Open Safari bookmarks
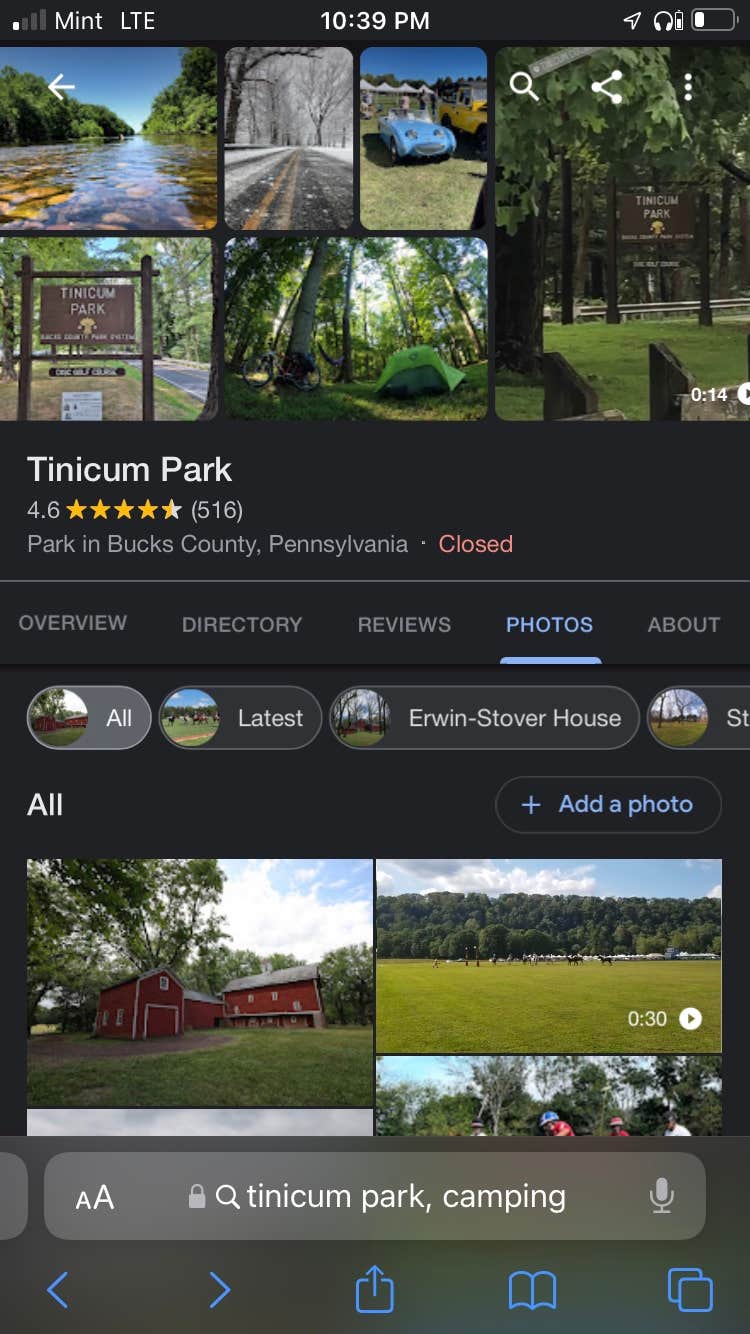 coord(532,1290)
